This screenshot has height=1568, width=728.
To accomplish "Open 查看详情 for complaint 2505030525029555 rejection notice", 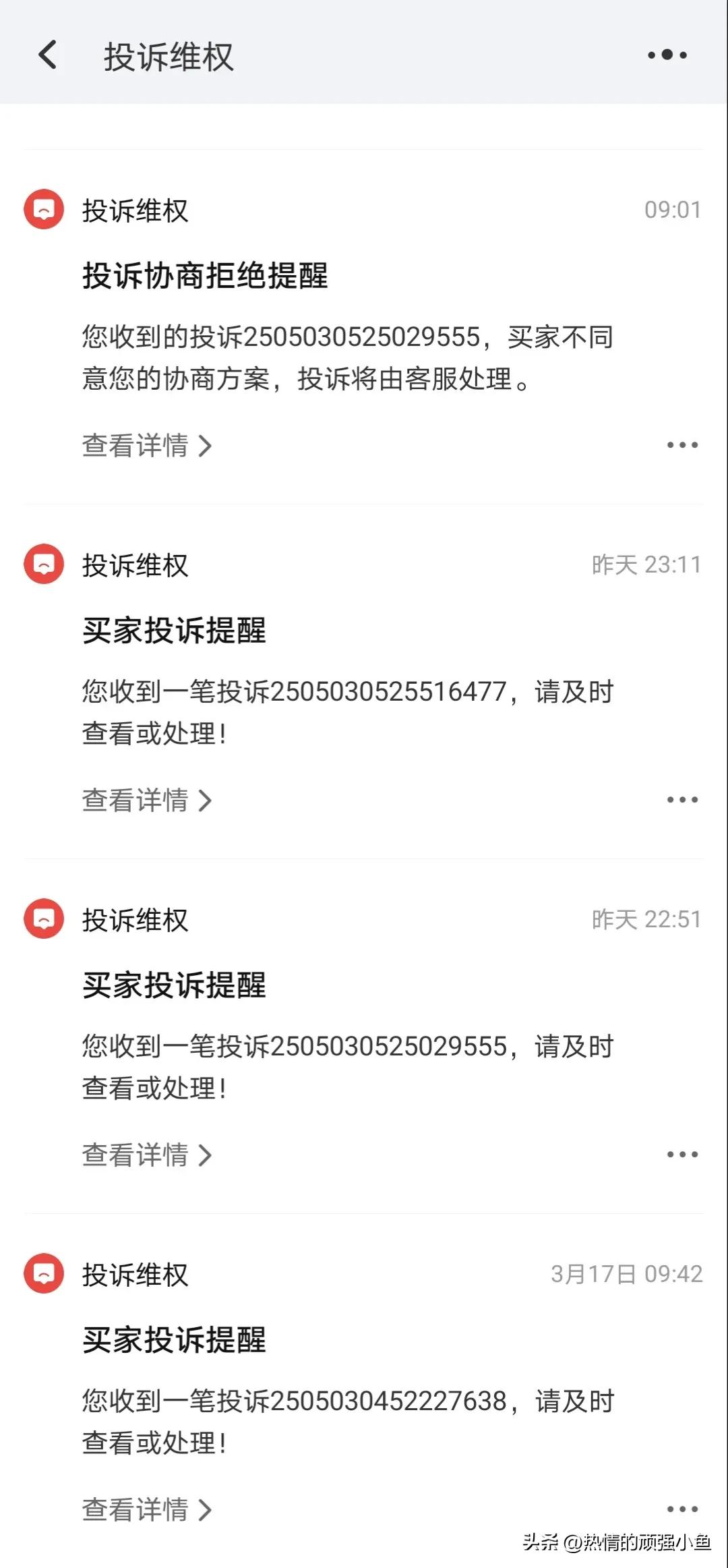I will coord(135,446).
